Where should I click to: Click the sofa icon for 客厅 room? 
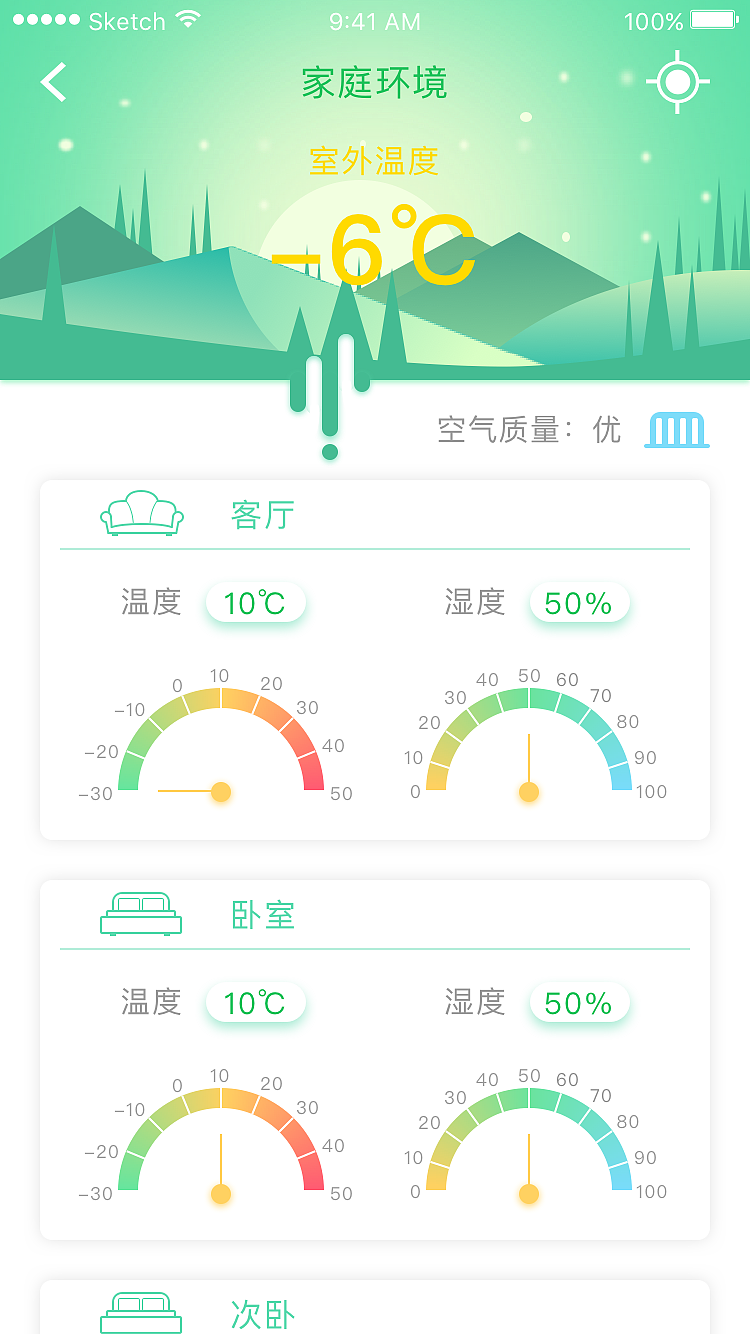(x=141, y=512)
